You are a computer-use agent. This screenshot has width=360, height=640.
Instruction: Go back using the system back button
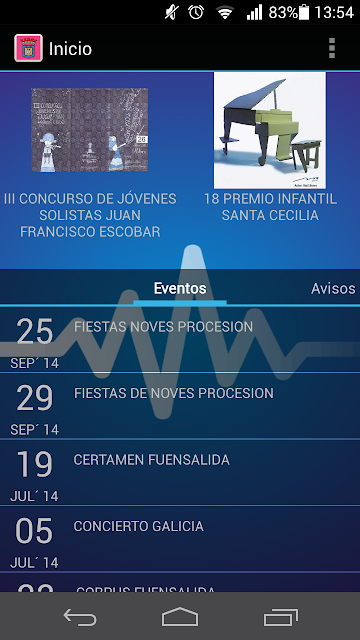(80, 617)
